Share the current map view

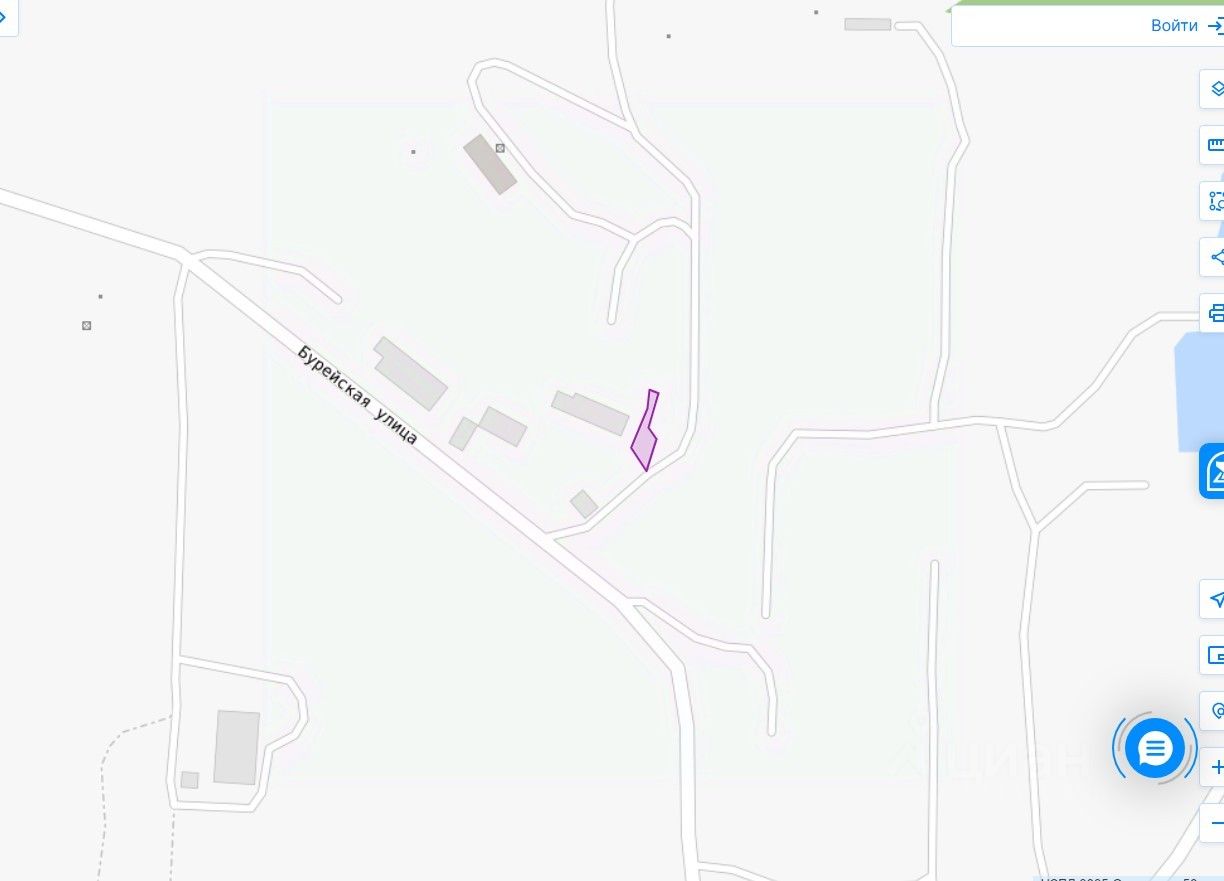pyautogui.click(x=1214, y=257)
